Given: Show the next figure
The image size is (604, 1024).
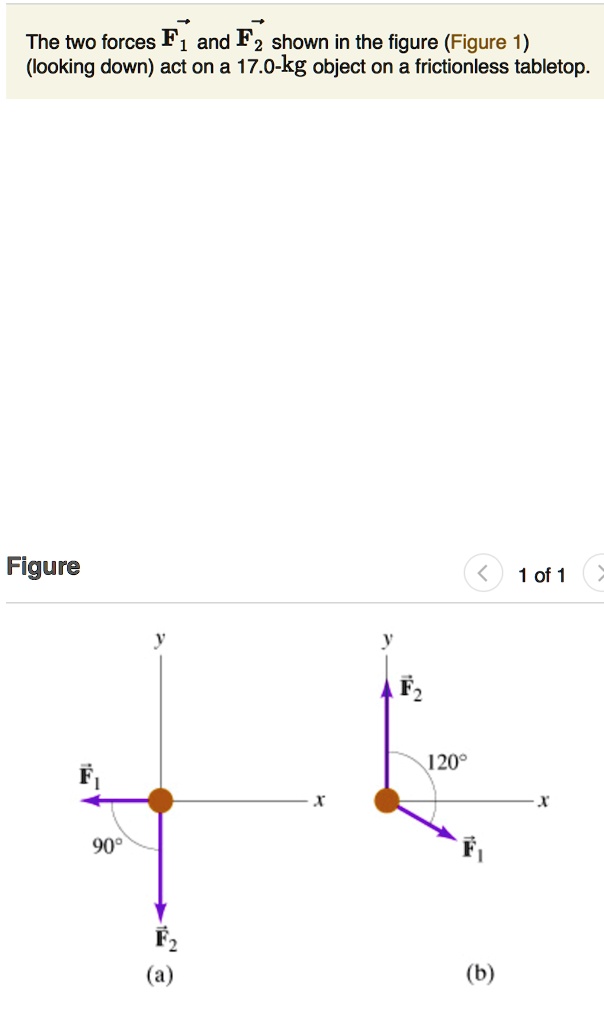Looking at the screenshot, I should 596,574.
